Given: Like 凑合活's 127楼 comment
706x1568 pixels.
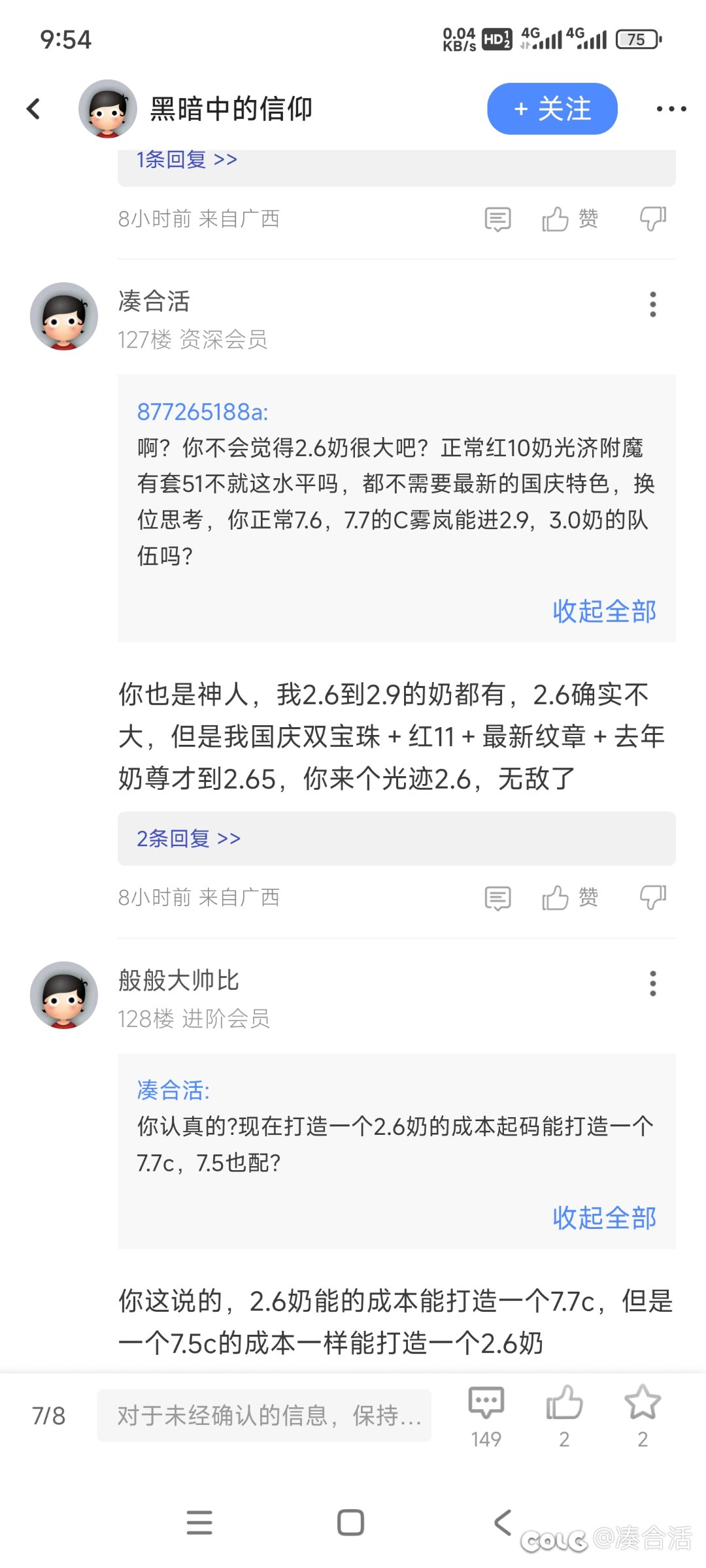Looking at the screenshot, I should (x=569, y=898).
